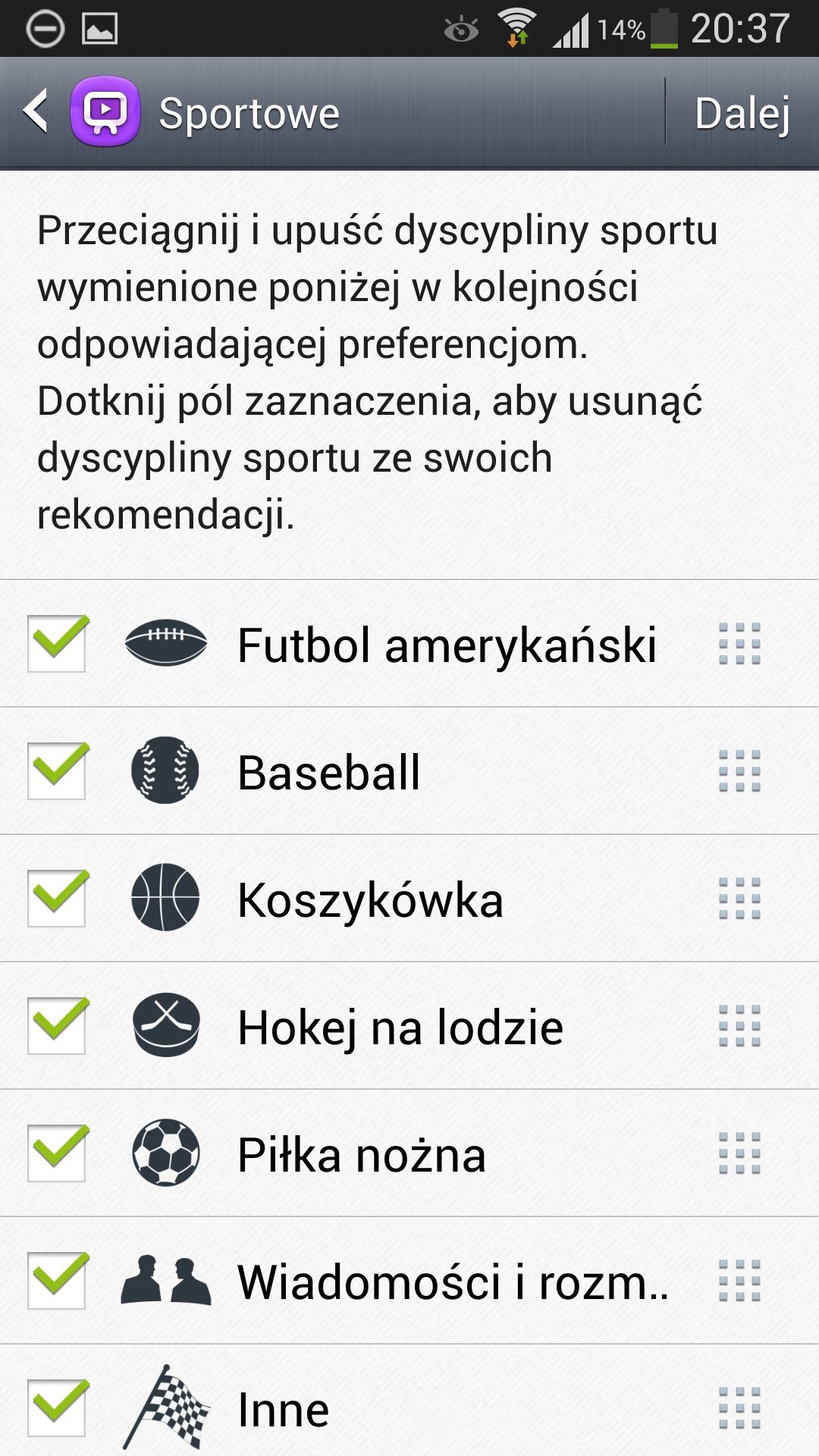Tap the reorder handle for Futbol amerykański
819x1456 pixels.
tap(739, 644)
